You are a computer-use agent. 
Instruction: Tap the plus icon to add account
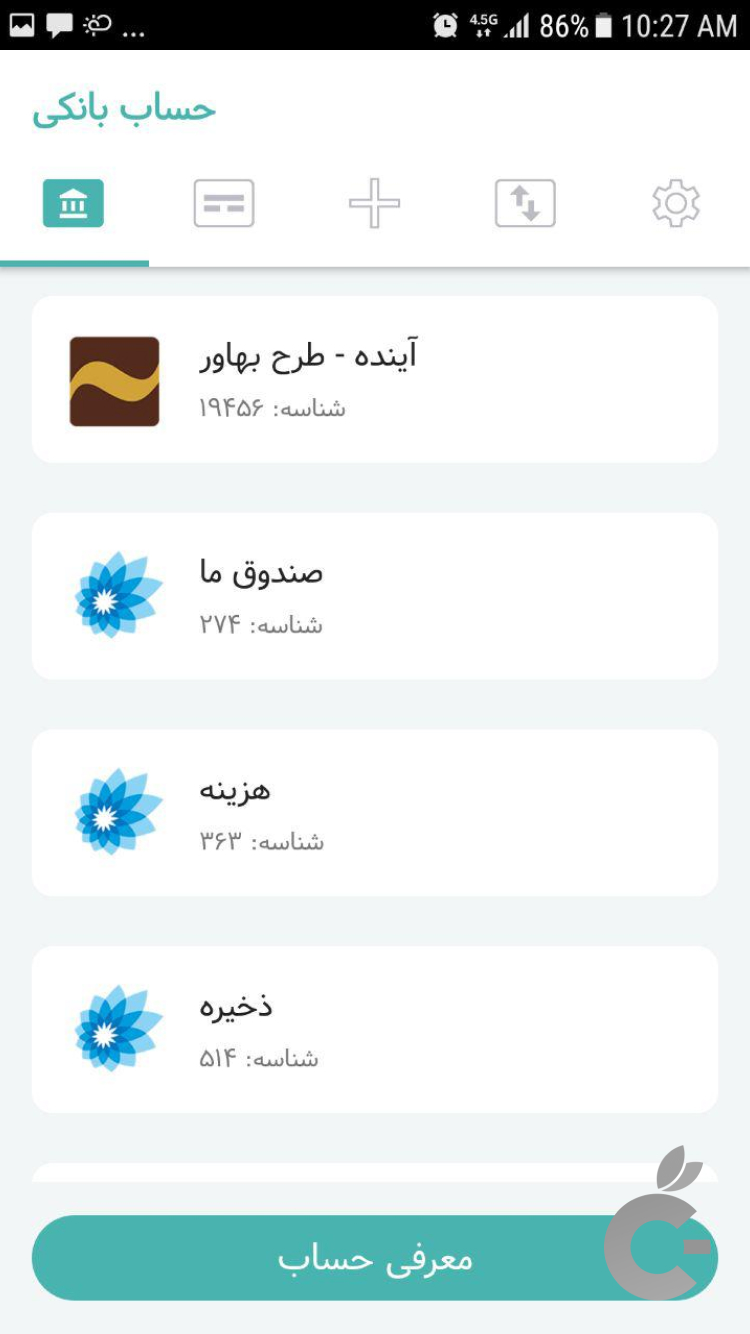pyautogui.click(x=375, y=203)
